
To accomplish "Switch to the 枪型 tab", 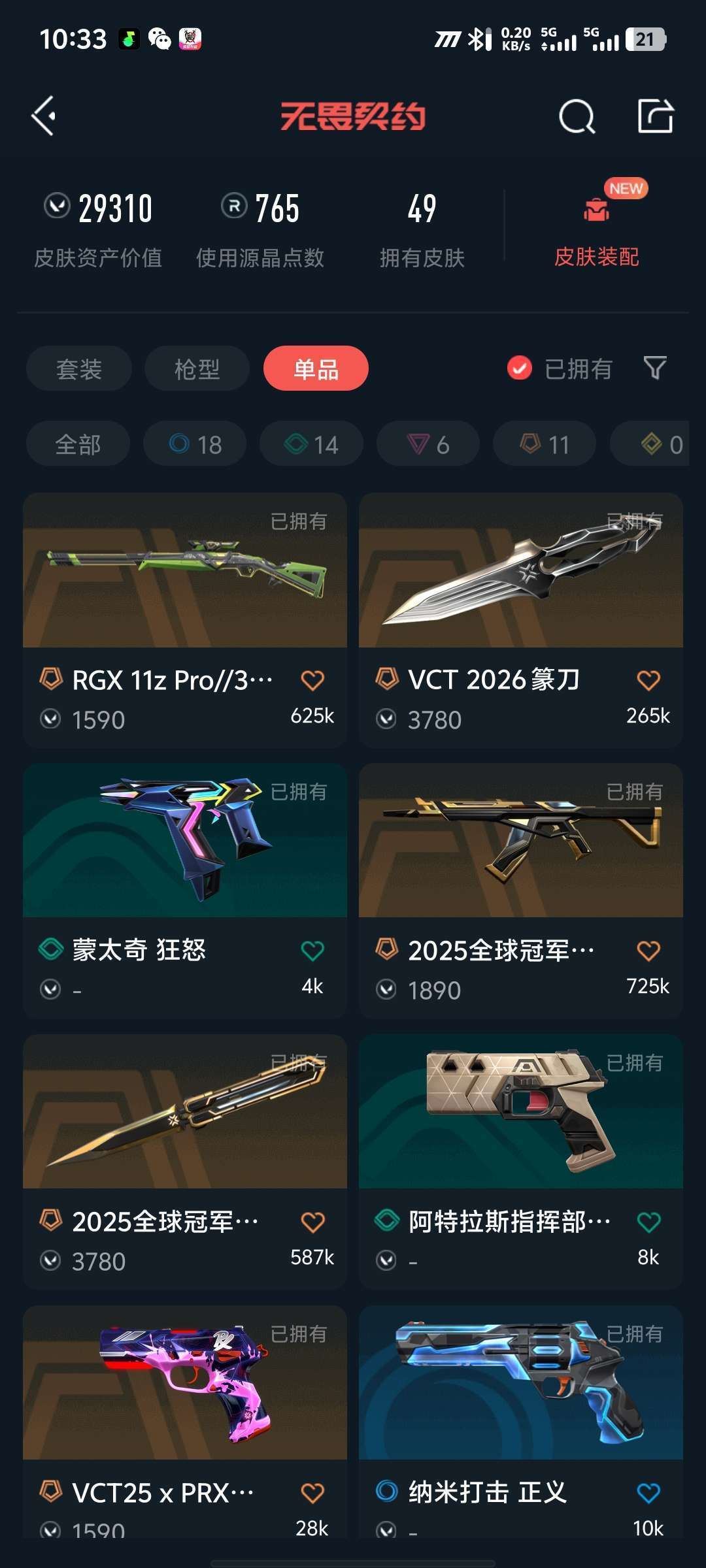I will [x=197, y=369].
